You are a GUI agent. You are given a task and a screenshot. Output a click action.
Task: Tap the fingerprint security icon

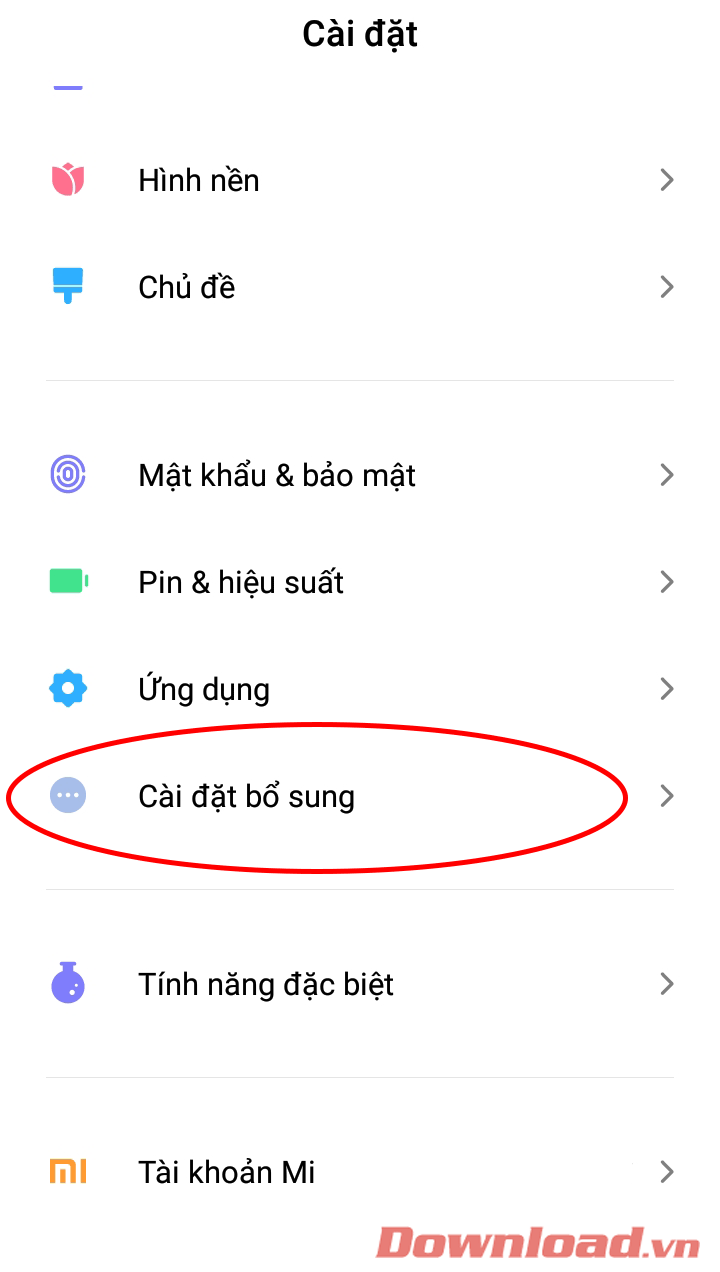(67, 475)
